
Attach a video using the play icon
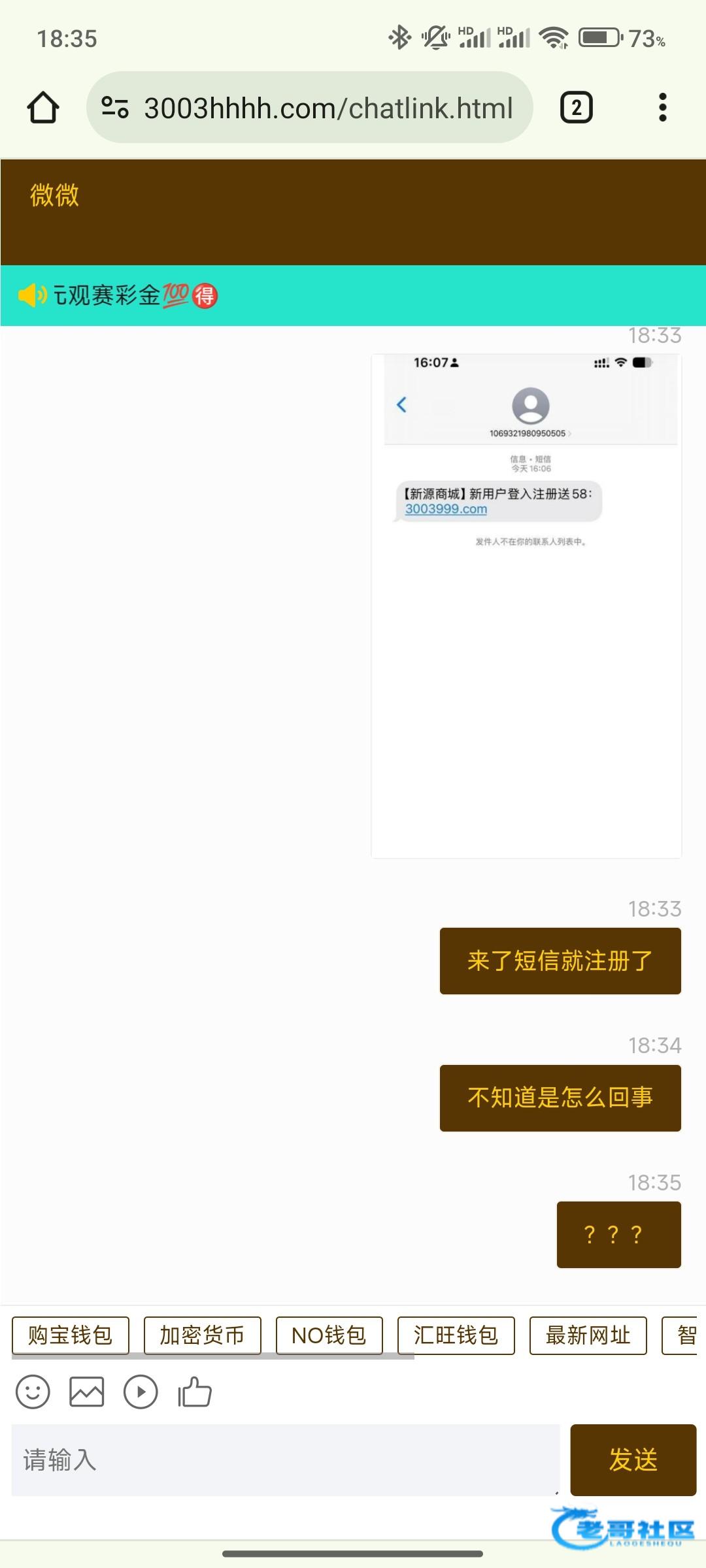(x=141, y=1392)
